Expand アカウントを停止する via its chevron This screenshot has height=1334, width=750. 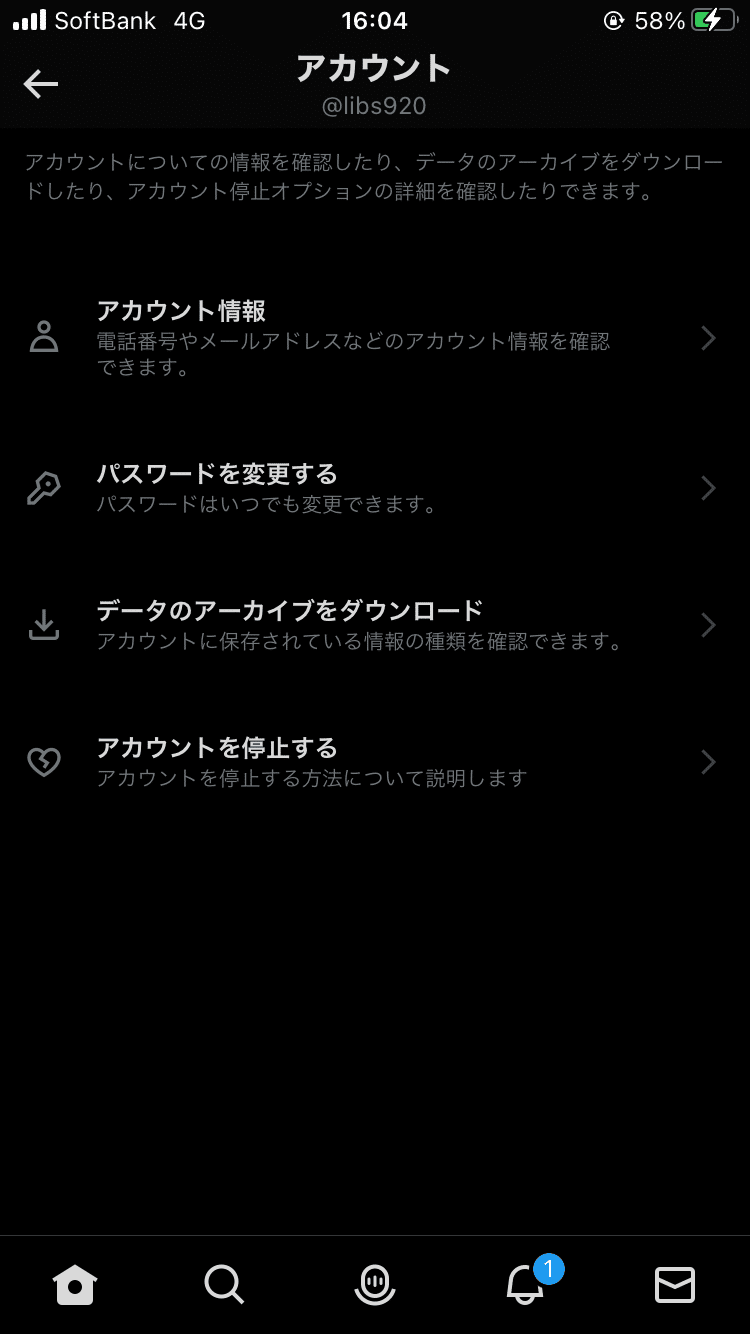[708, 762]
